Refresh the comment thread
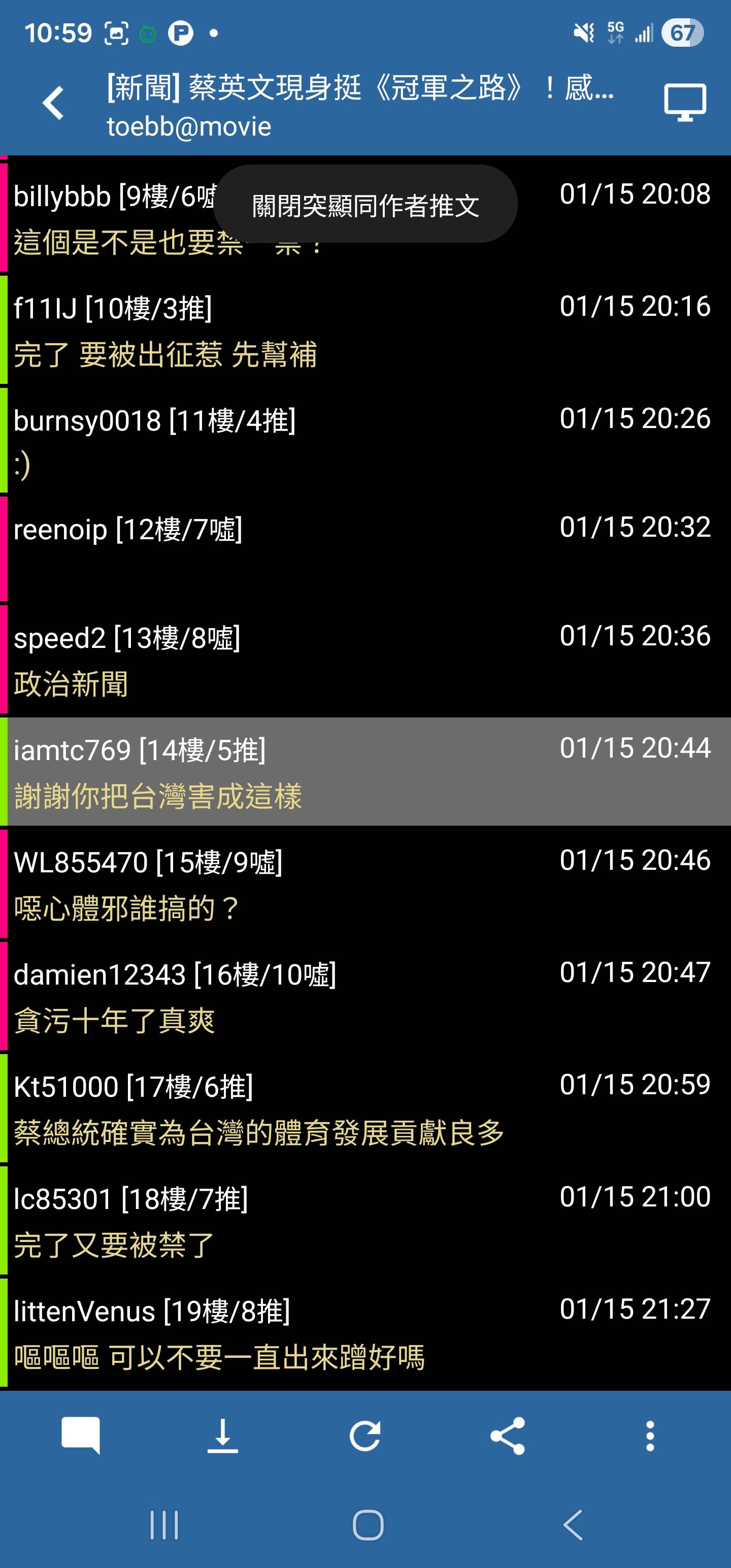 pyautogui.click(x=365, y=1436)
